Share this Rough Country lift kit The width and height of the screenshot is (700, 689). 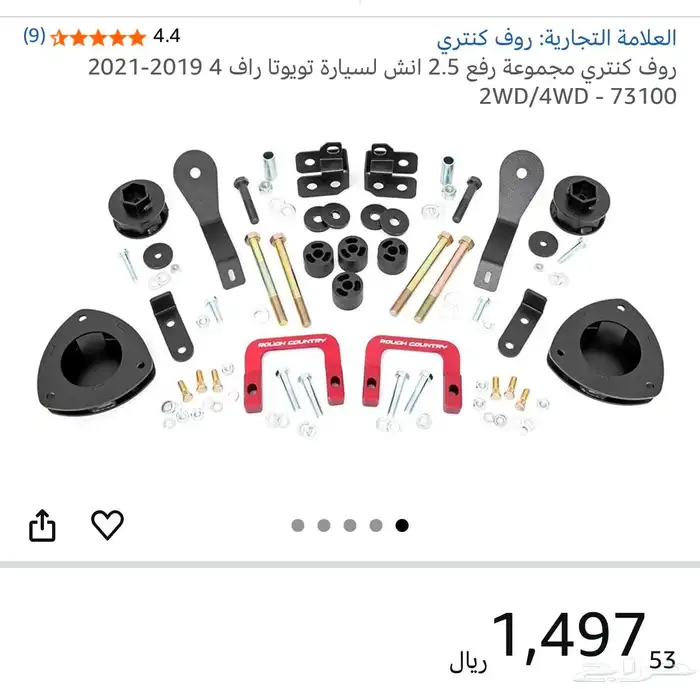[x=42, y=525]
